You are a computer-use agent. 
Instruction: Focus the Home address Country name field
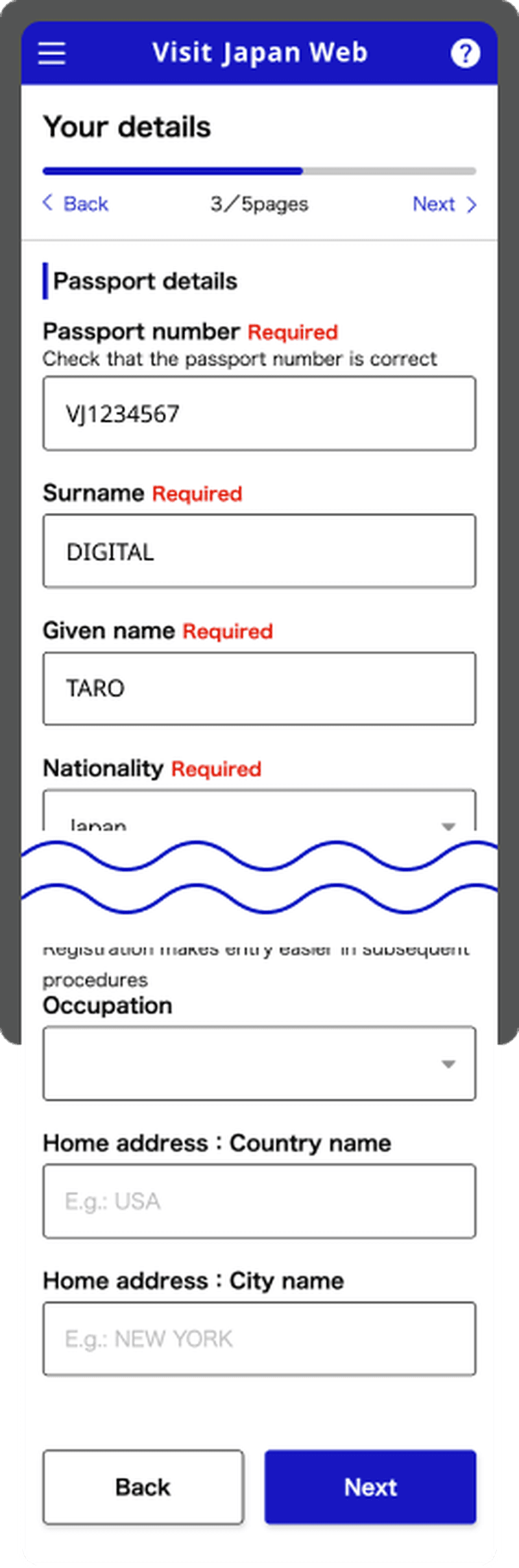pos(259,1201)
